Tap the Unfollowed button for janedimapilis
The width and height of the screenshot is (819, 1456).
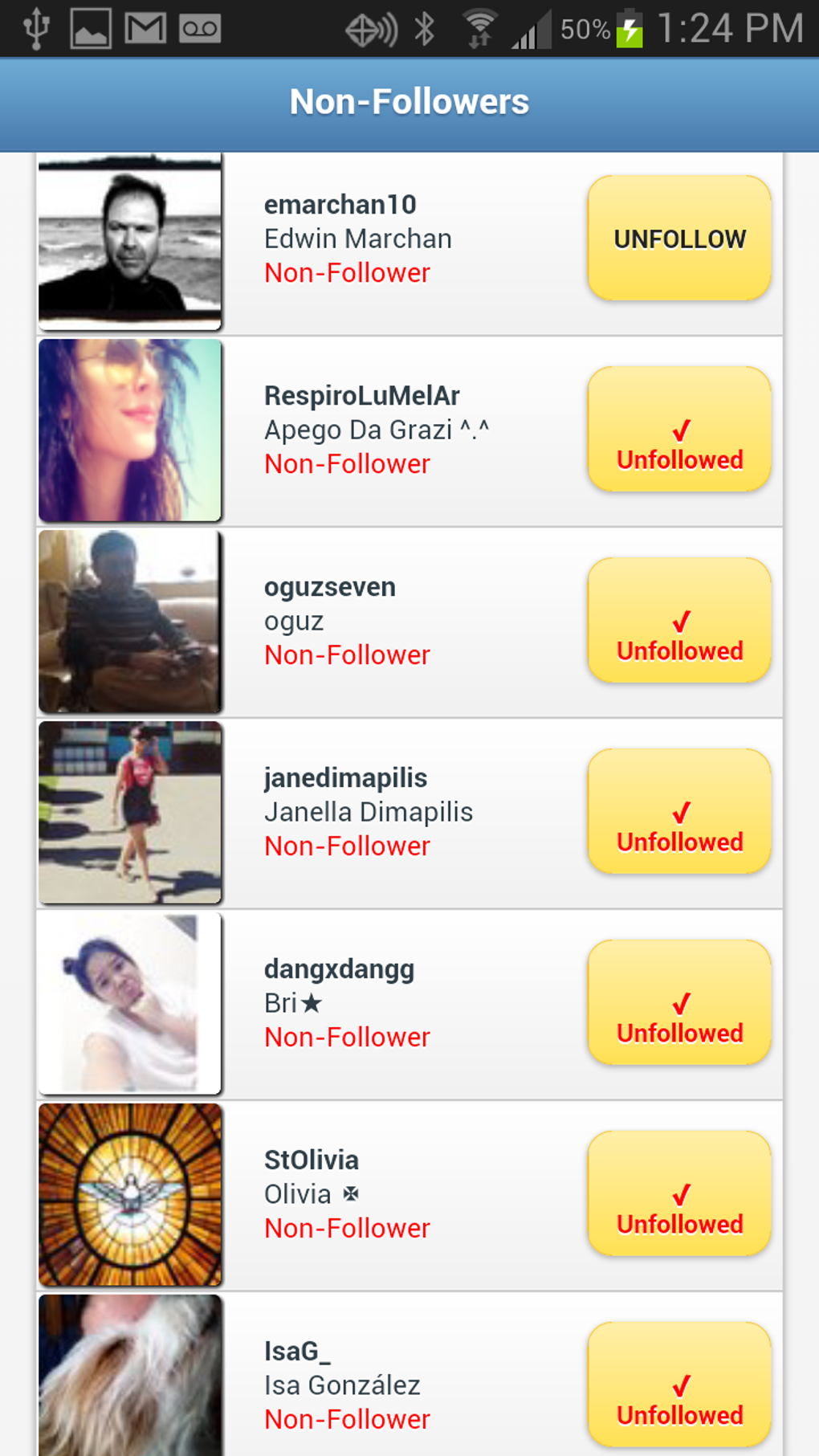coord(679,812)
